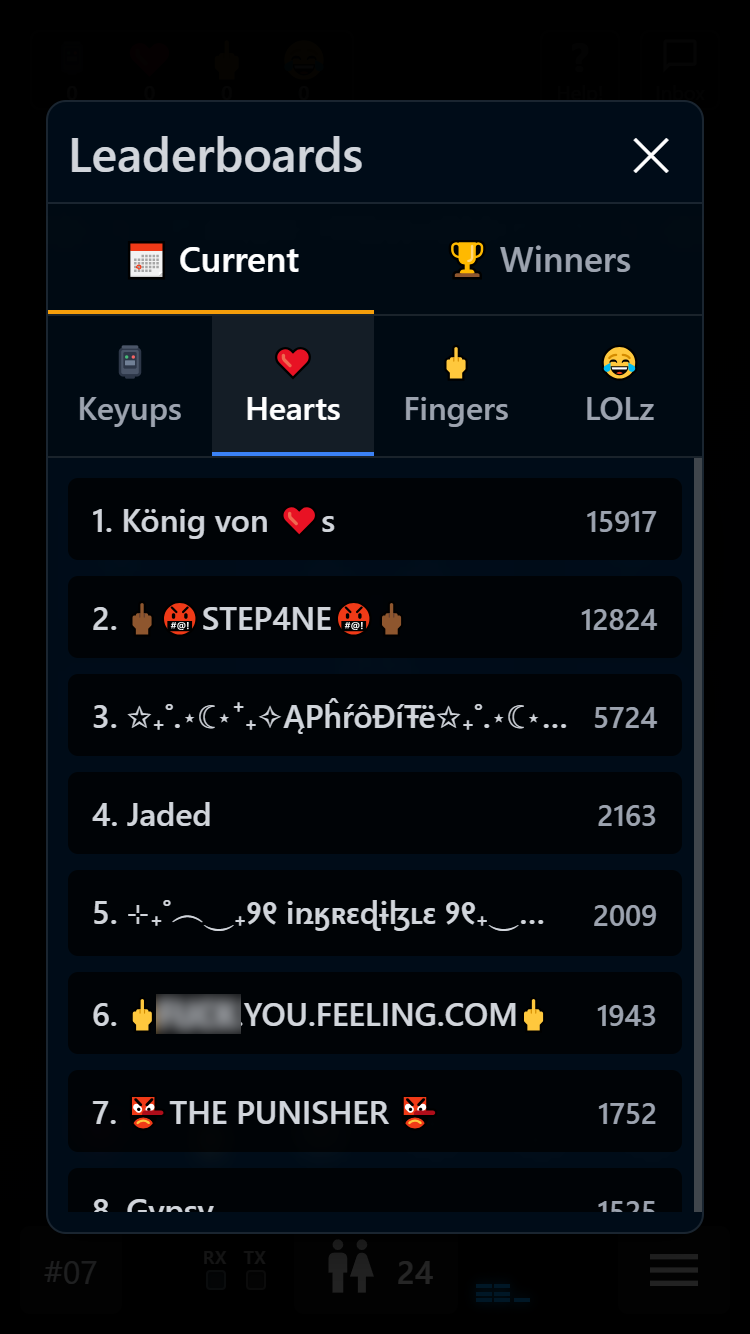Select the Hearts leaderboard tab
This screenshot has width=750, height=1334.
tap(293, 386)
